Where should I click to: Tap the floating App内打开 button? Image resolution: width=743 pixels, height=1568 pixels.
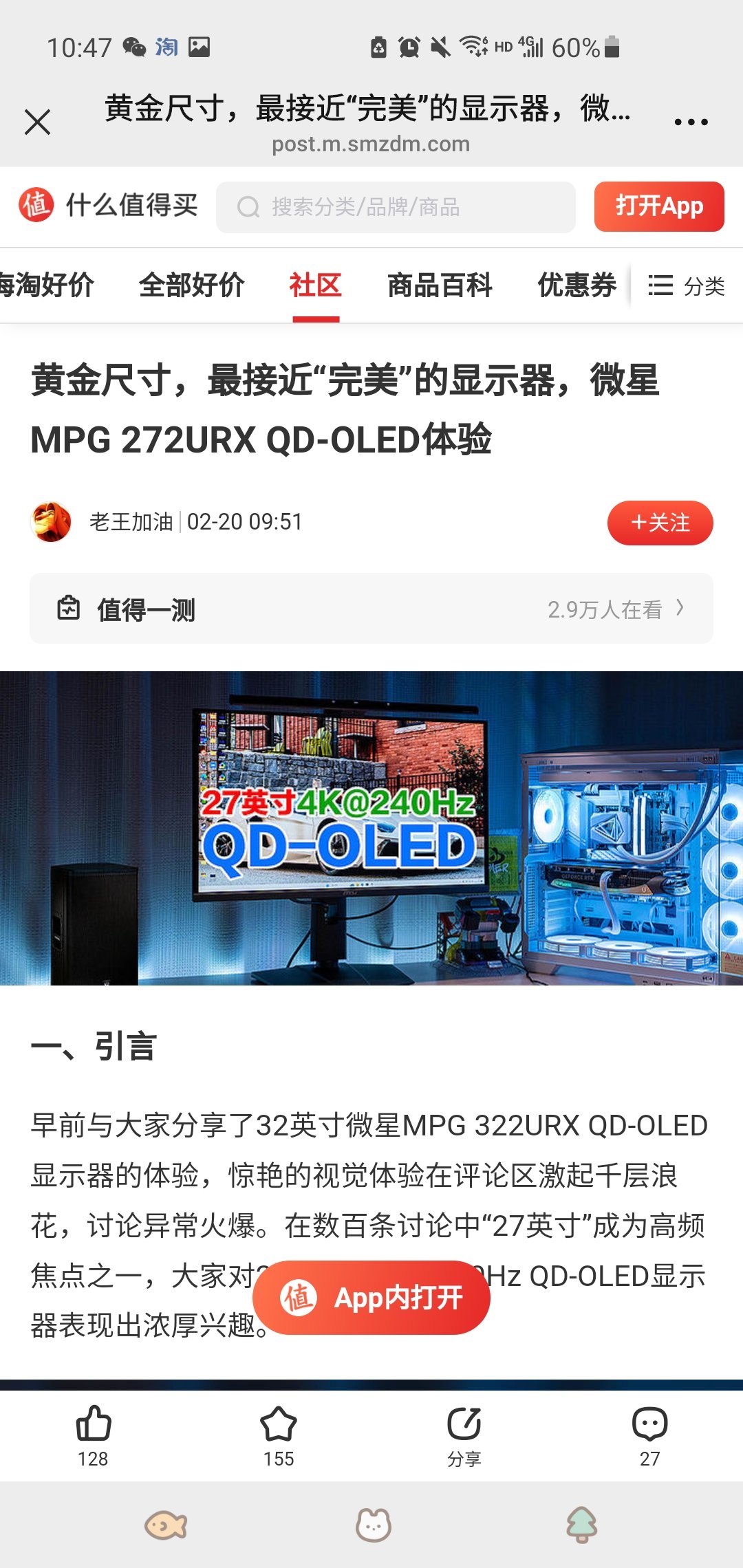tap(371, 1298)
